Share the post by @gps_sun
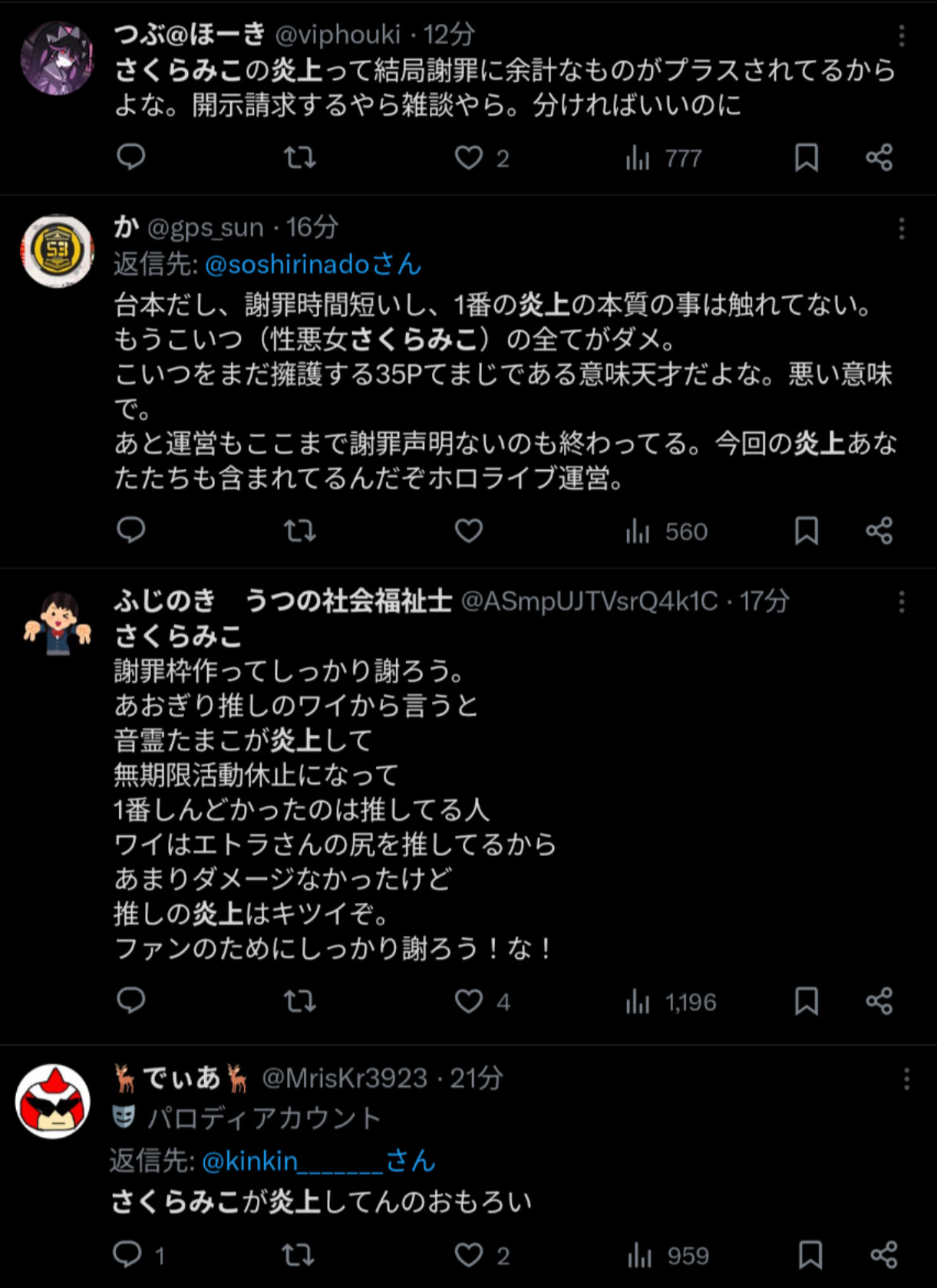The width and height of the screenshot is (937, 1288). click(879, 531)
